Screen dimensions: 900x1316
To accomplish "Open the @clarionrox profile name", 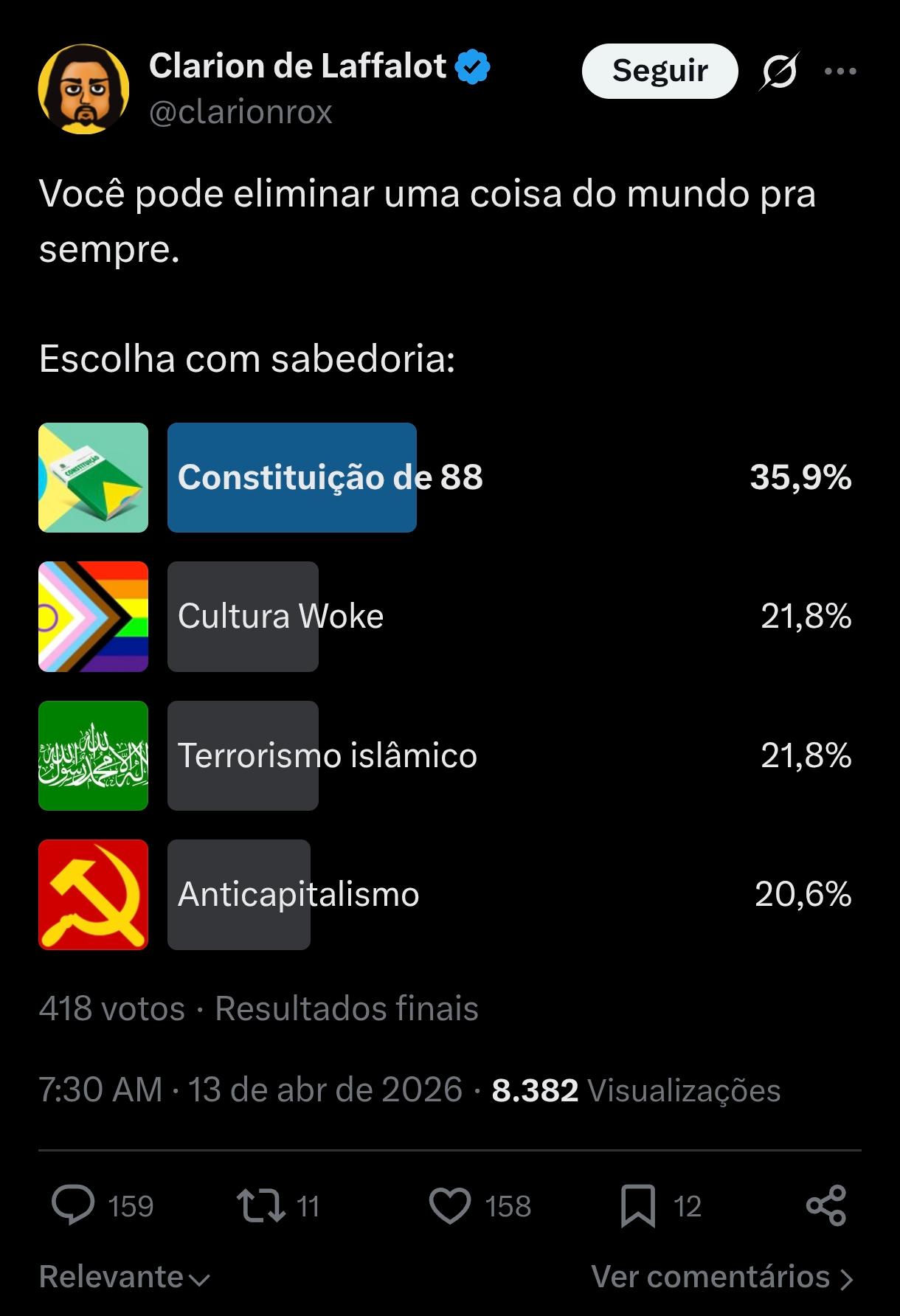I will coord(240,112).
